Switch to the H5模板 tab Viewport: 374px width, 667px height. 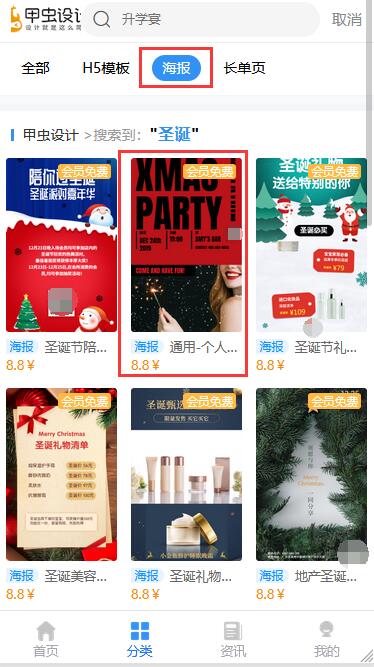pyautogui.click(x=106, y=68)
